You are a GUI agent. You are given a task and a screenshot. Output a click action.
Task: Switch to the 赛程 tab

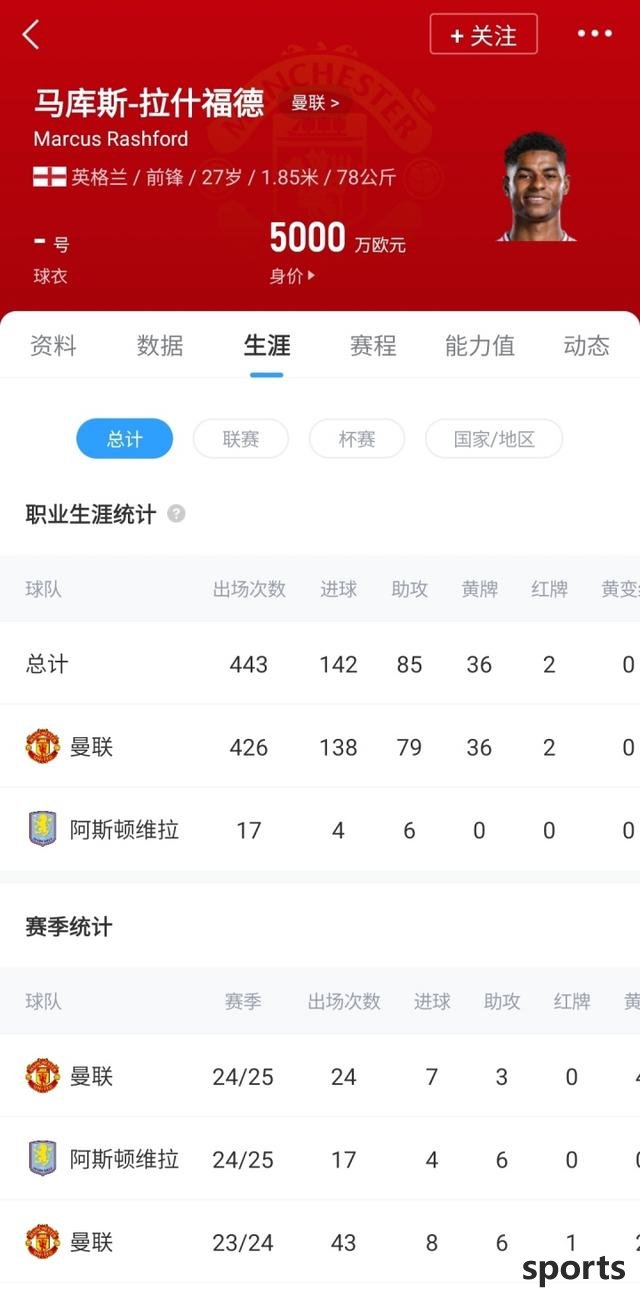(x=373, y=346)
